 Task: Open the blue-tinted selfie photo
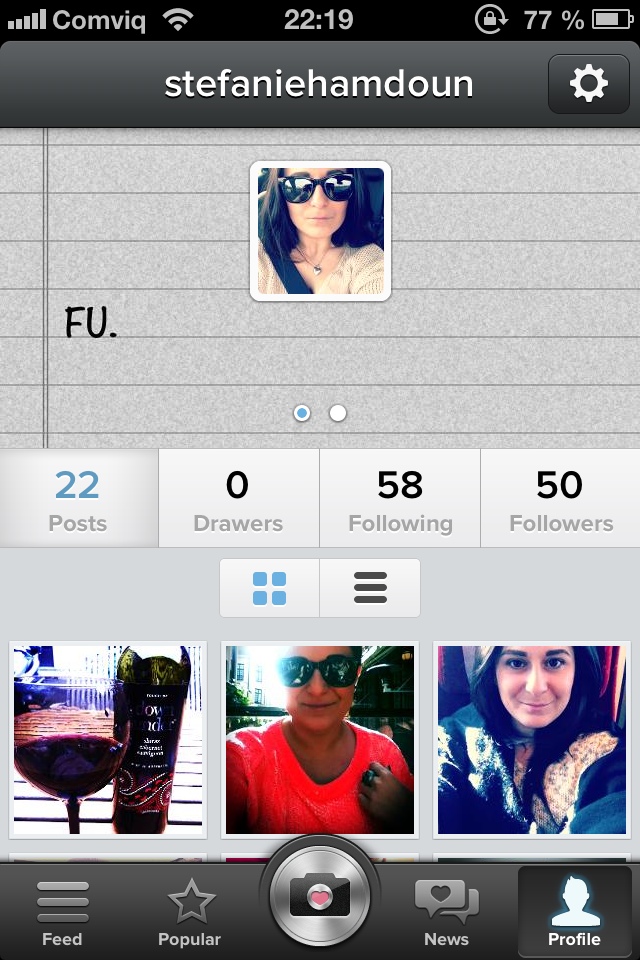pos(532,739)
